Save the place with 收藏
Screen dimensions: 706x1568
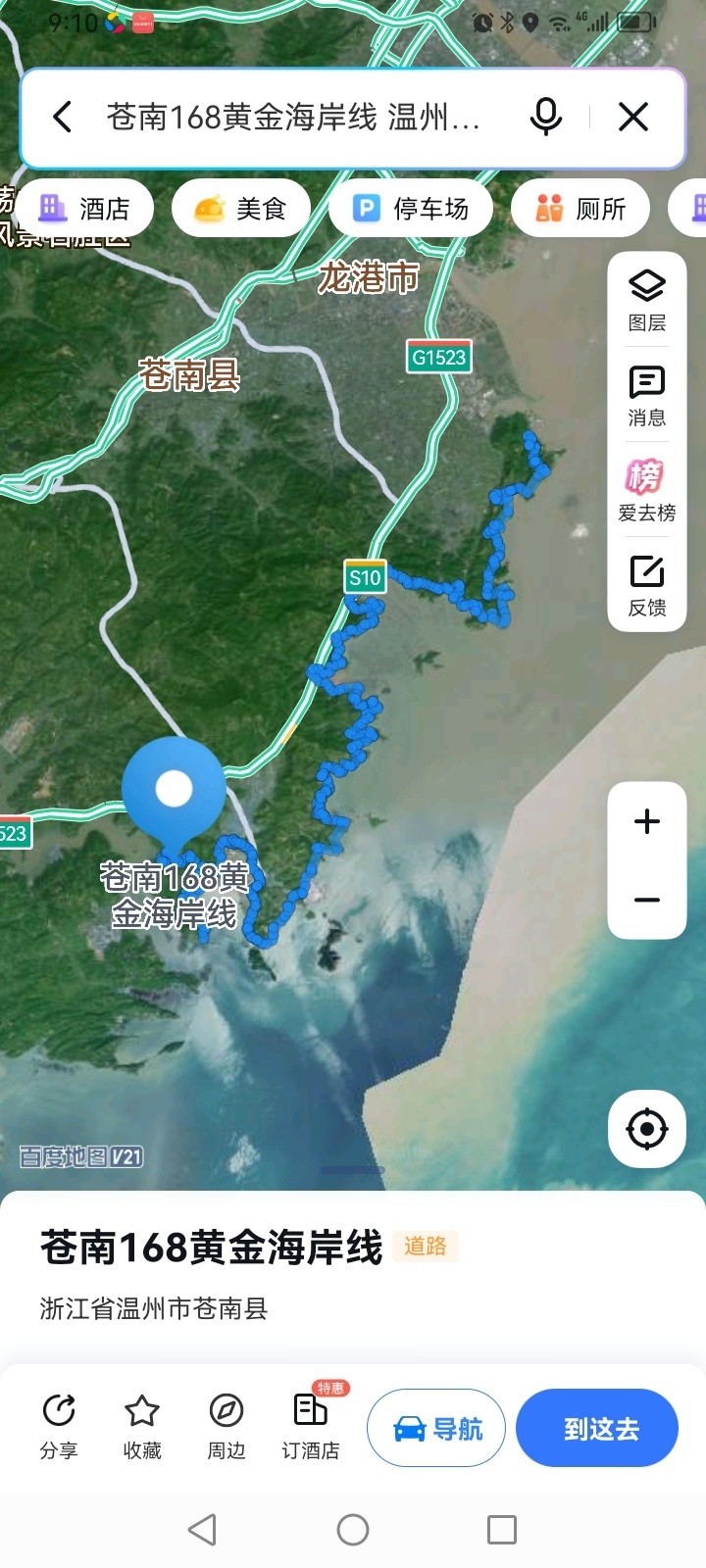(x=142, y=1427)
